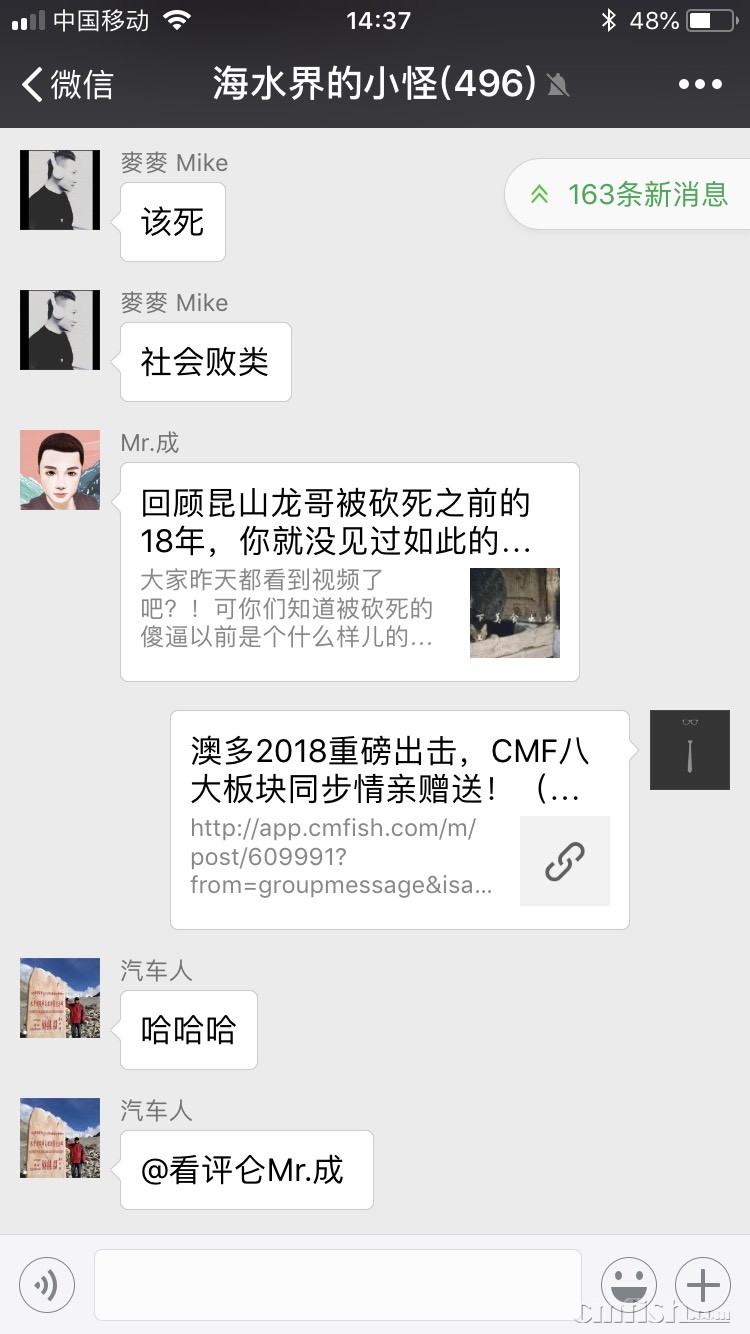Tap the Wi-Fi icon in the status bar
Viewport: 750px width, 1334px height.
(x=173, y=18)
